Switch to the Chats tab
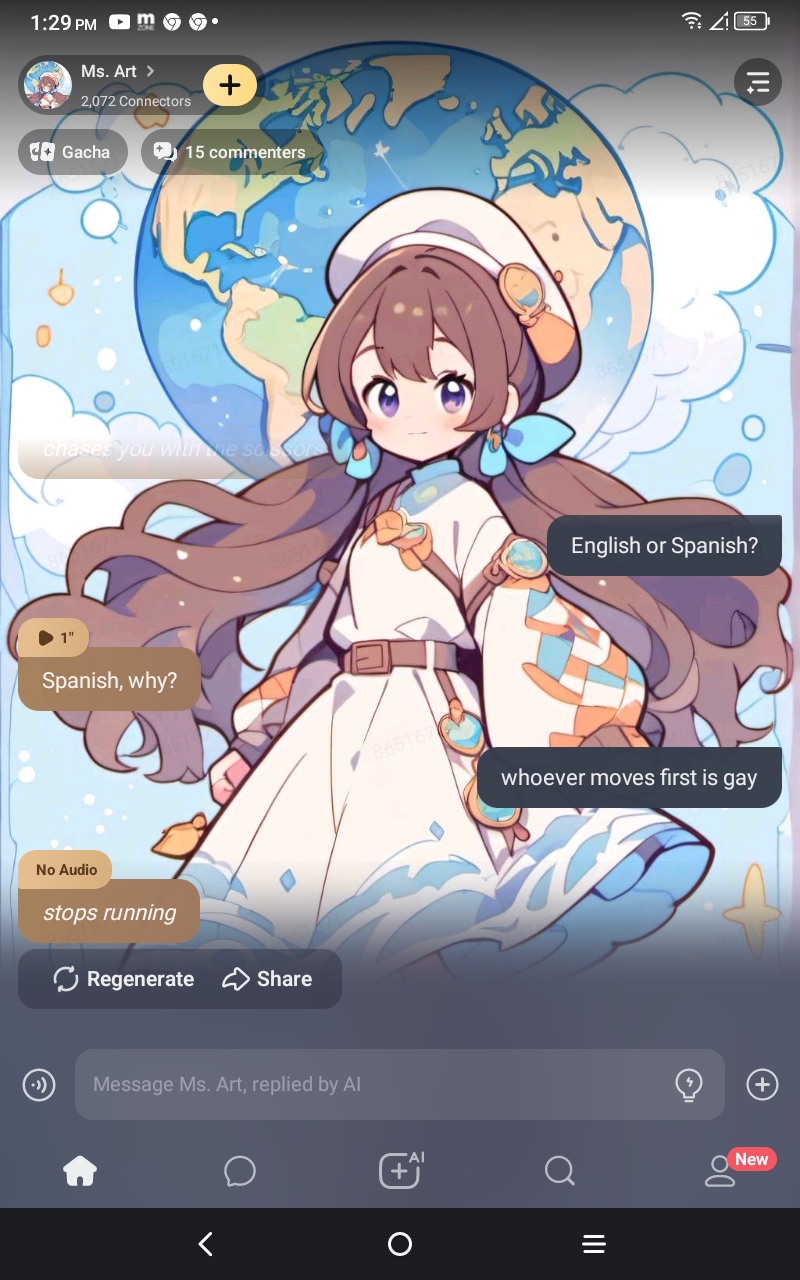800x1280 pixels. click(x=240, y=1170)
